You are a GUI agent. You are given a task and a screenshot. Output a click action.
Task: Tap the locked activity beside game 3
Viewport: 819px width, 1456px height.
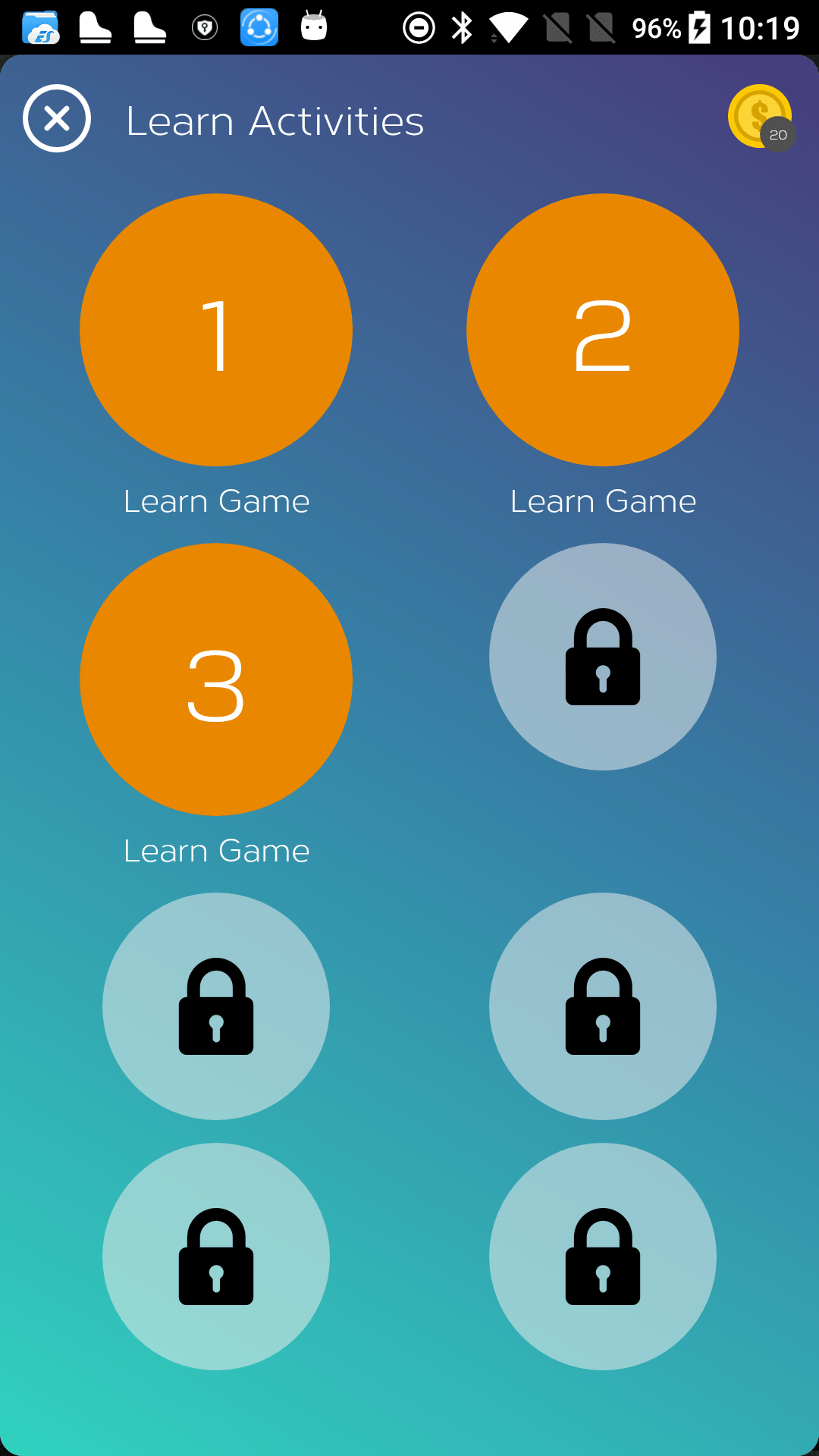[603, 657]
